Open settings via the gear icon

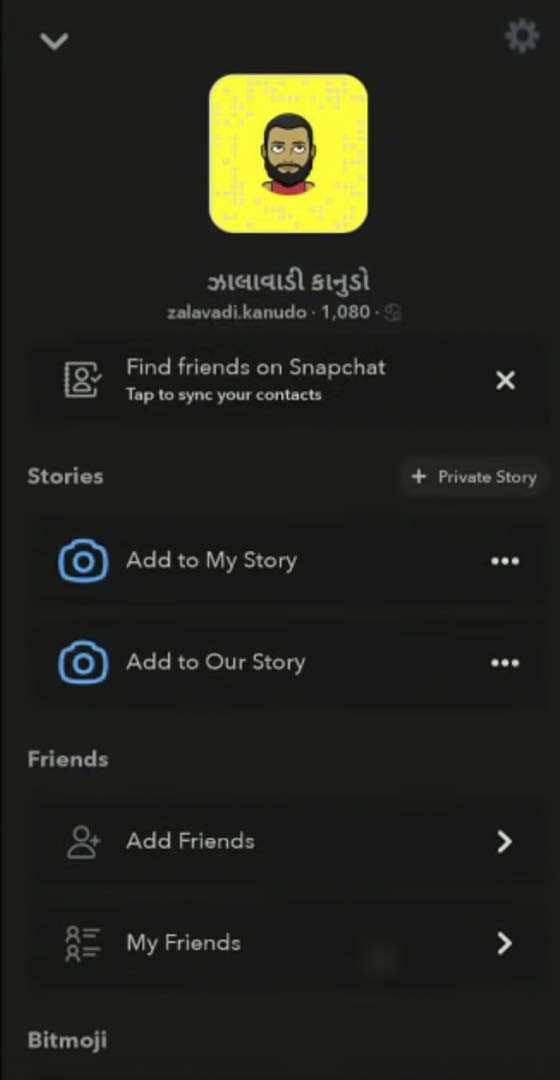coord(521,37)
